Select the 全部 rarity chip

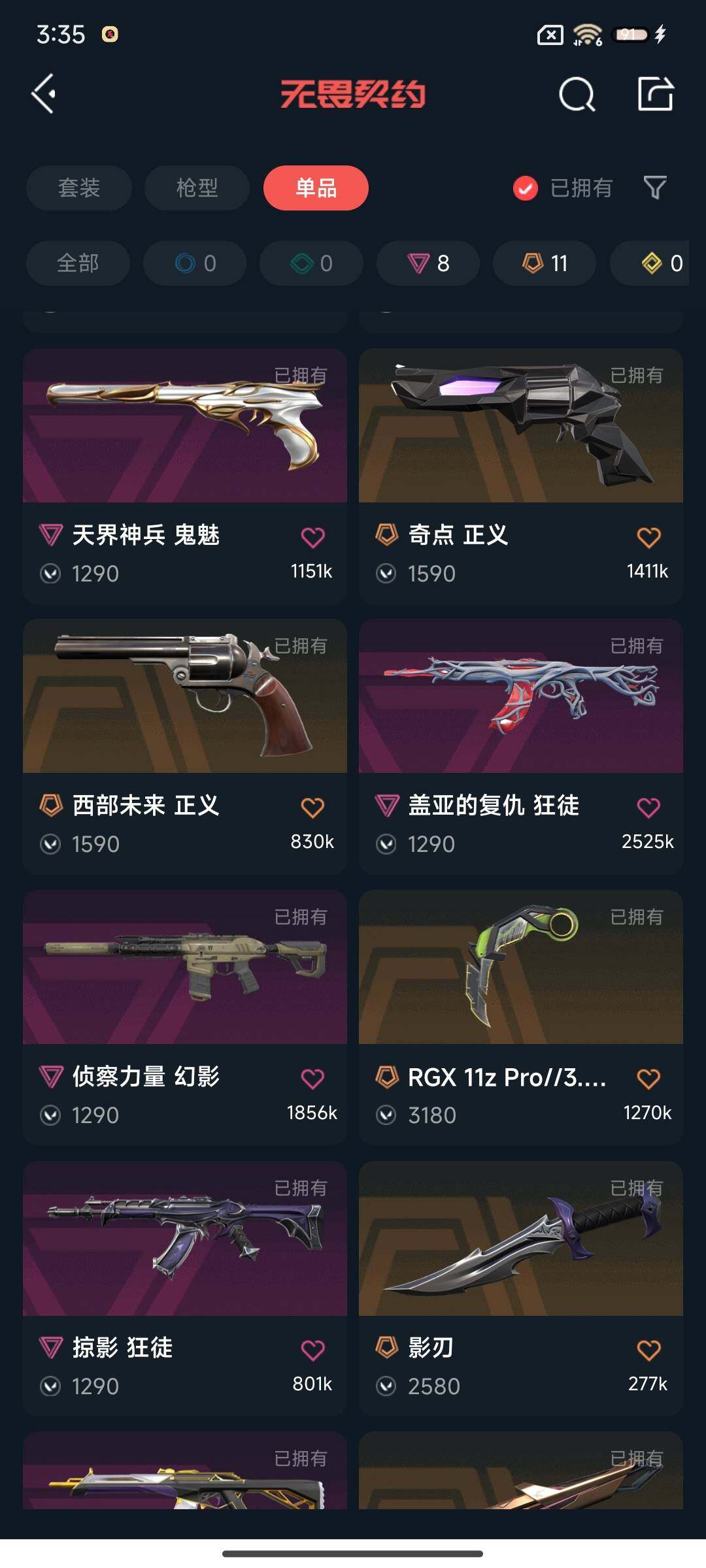[x=78, y=263]
